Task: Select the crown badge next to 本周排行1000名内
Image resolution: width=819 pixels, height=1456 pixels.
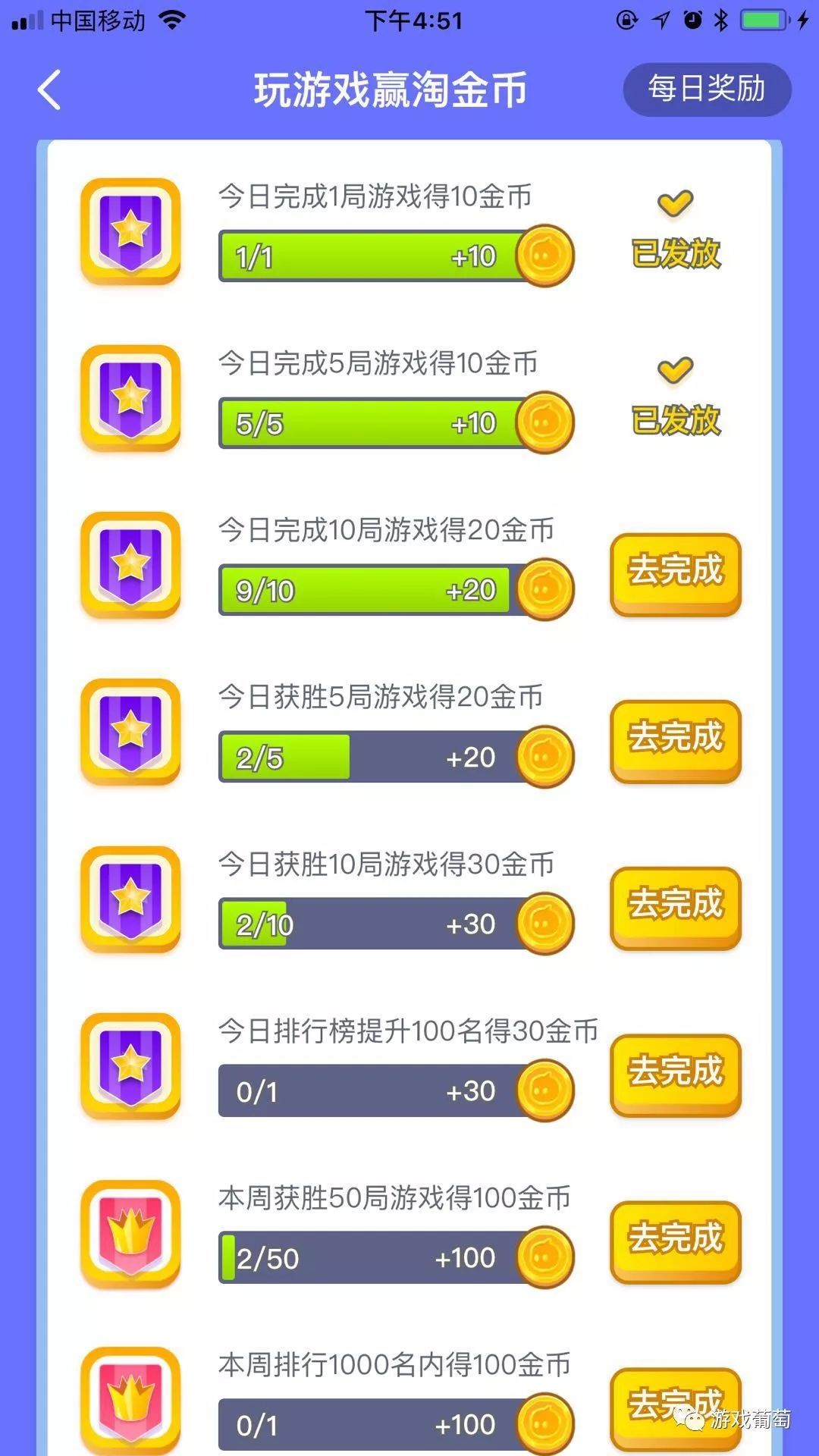Action: click(131, 1399)
